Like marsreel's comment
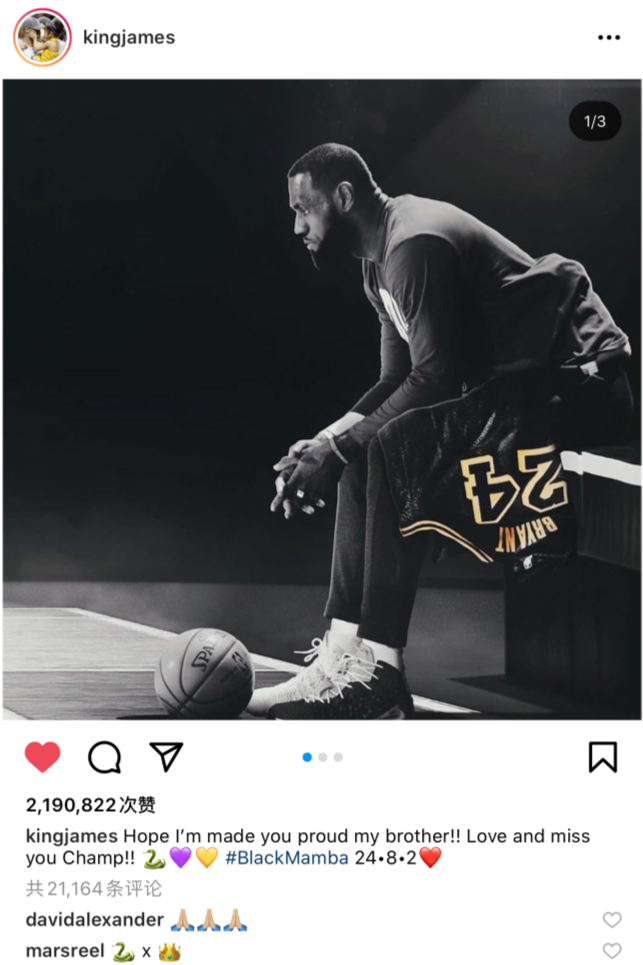Image resolution: width=643 pixels, height=965 pixels. tap(611, 951)
